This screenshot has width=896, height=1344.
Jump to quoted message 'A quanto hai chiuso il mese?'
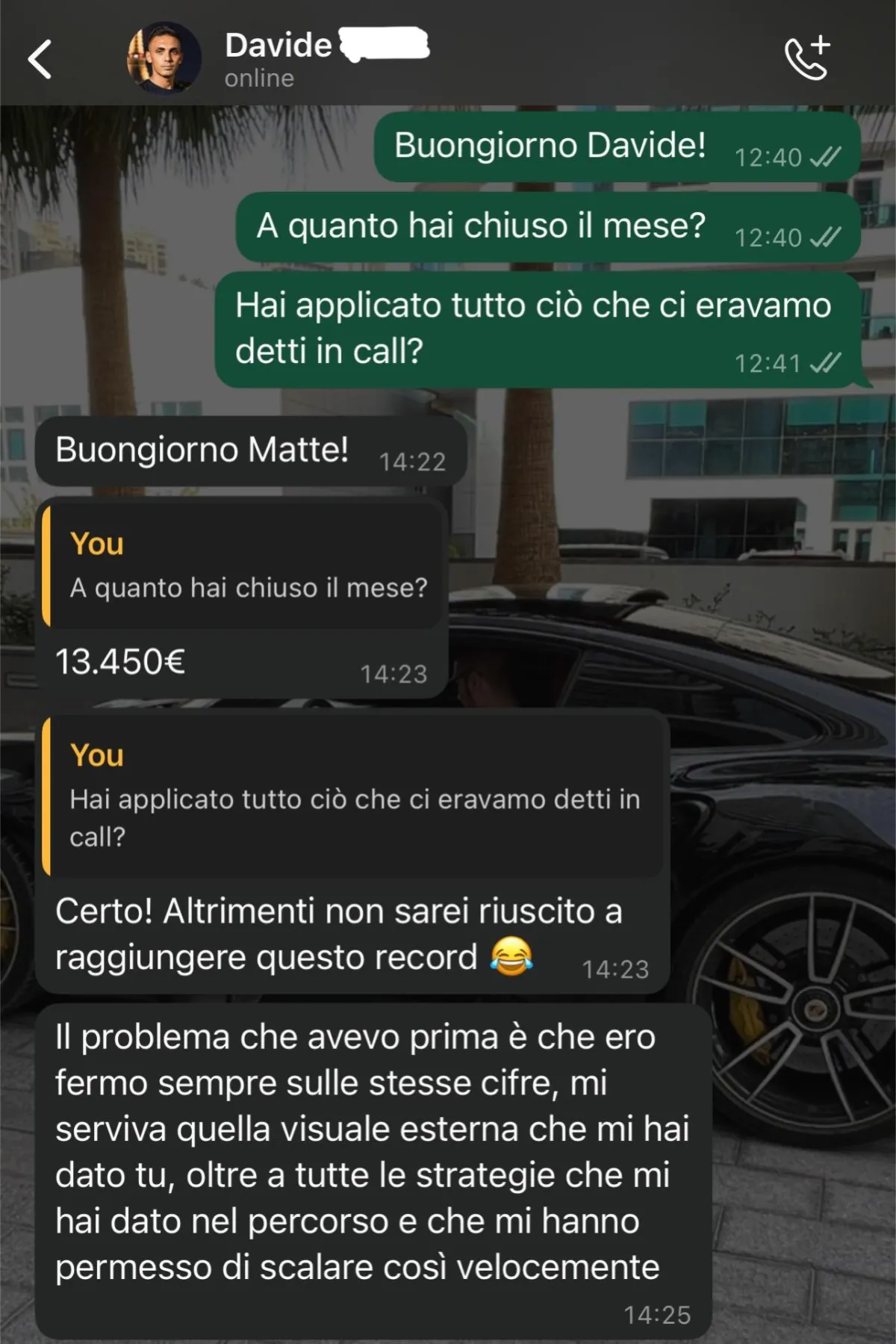click(x=243, y=566)
